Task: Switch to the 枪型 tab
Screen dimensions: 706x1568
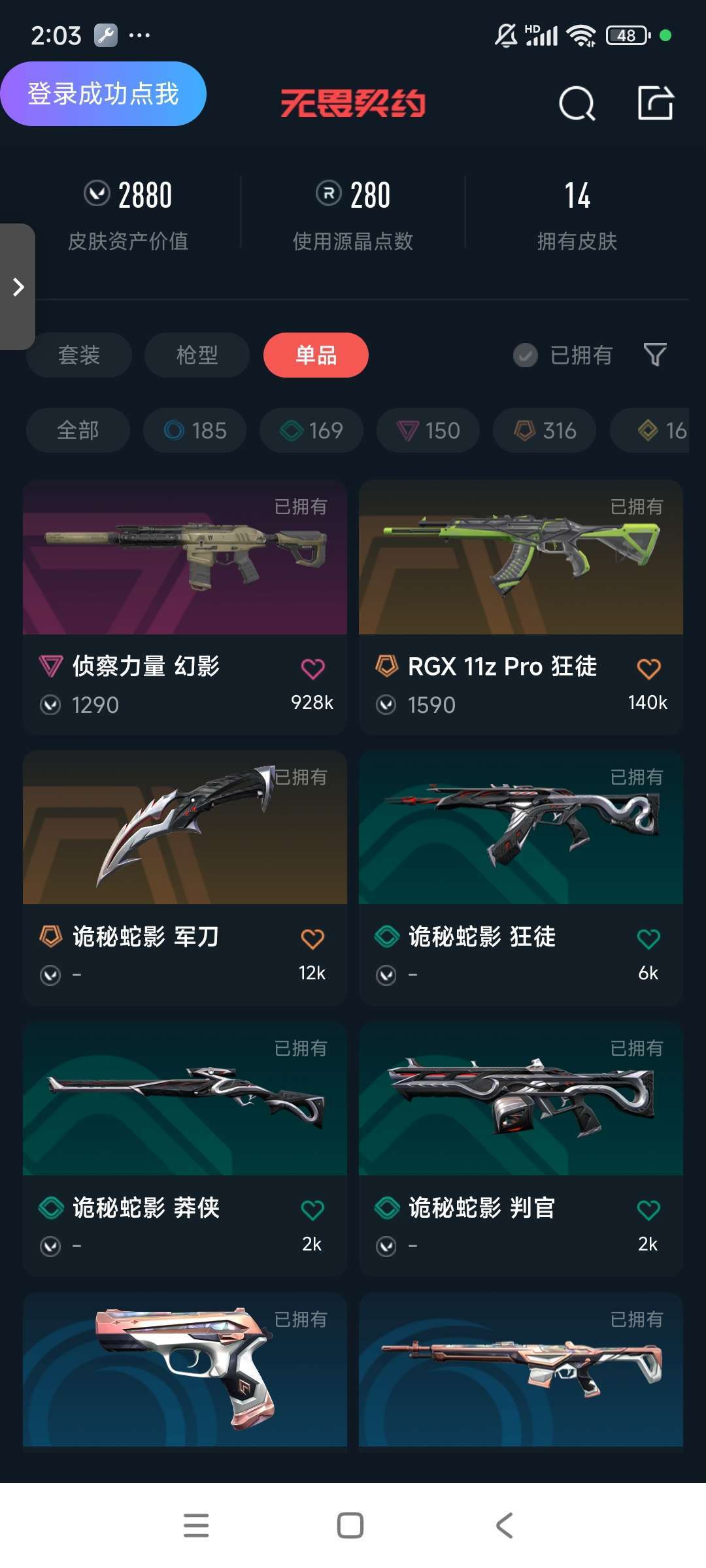Action: tap(197, 355)
